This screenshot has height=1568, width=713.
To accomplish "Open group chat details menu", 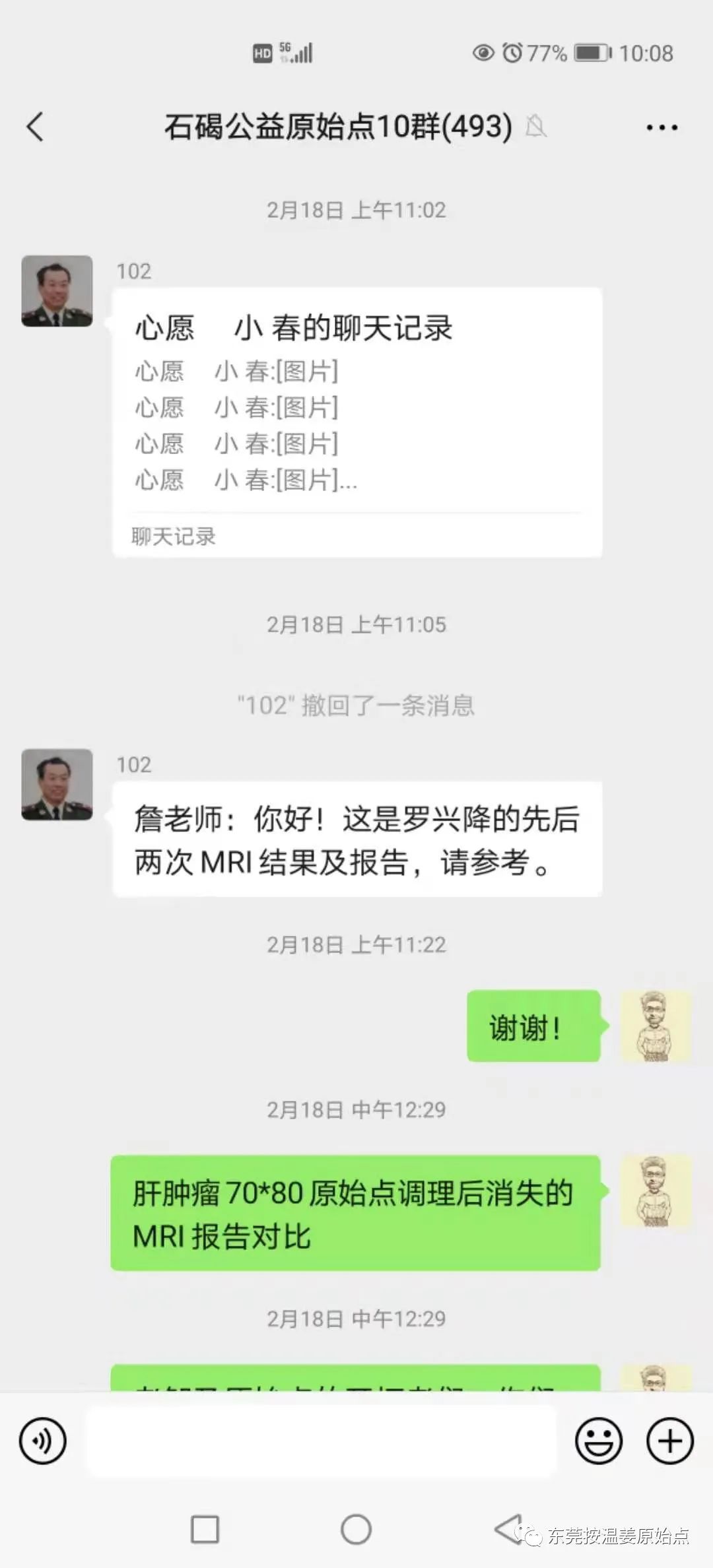I will 662,127.
